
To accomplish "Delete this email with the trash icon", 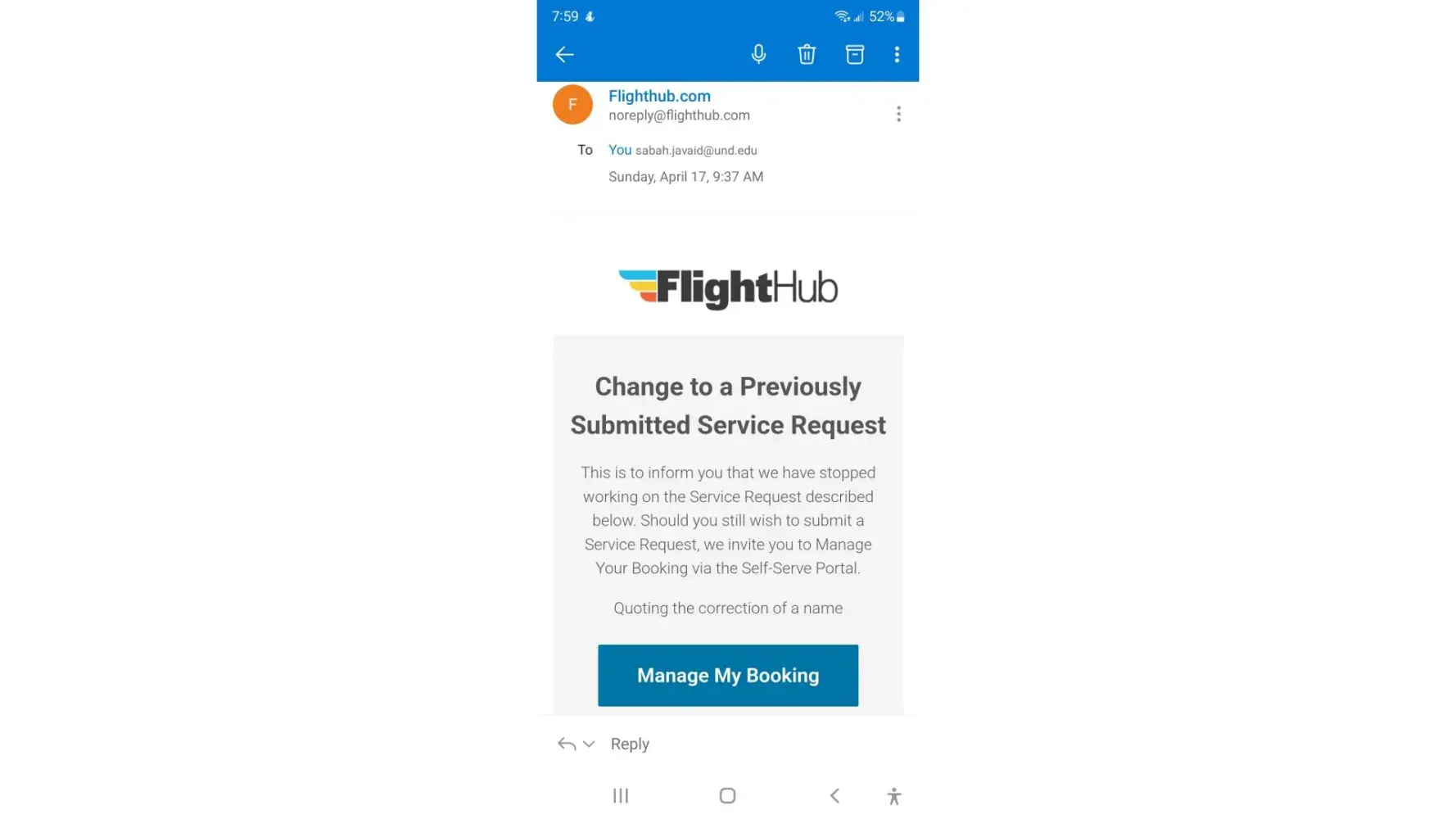I will point(807,54).
